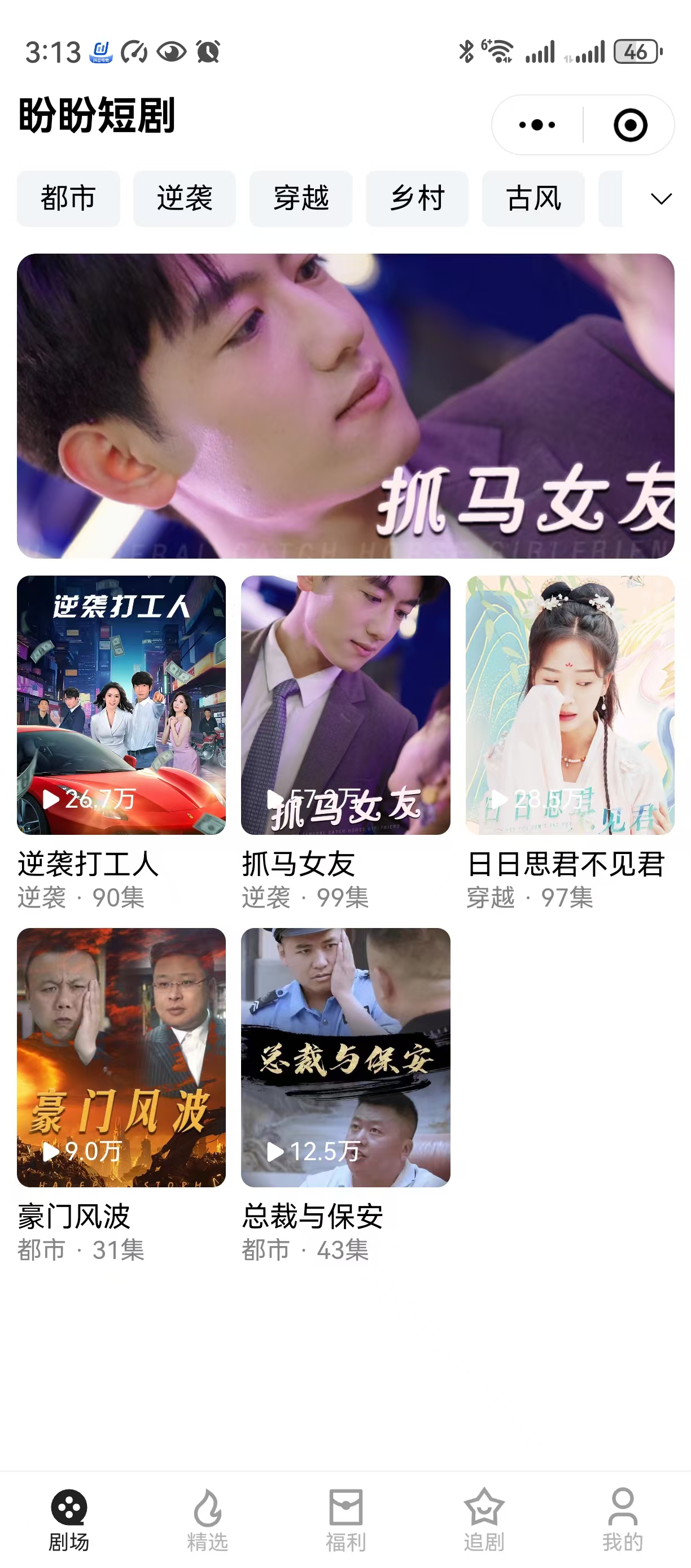This screenshot has width=691, height=1568.
Task: Filter dramas by 都市 category
Action: (68, 198)
